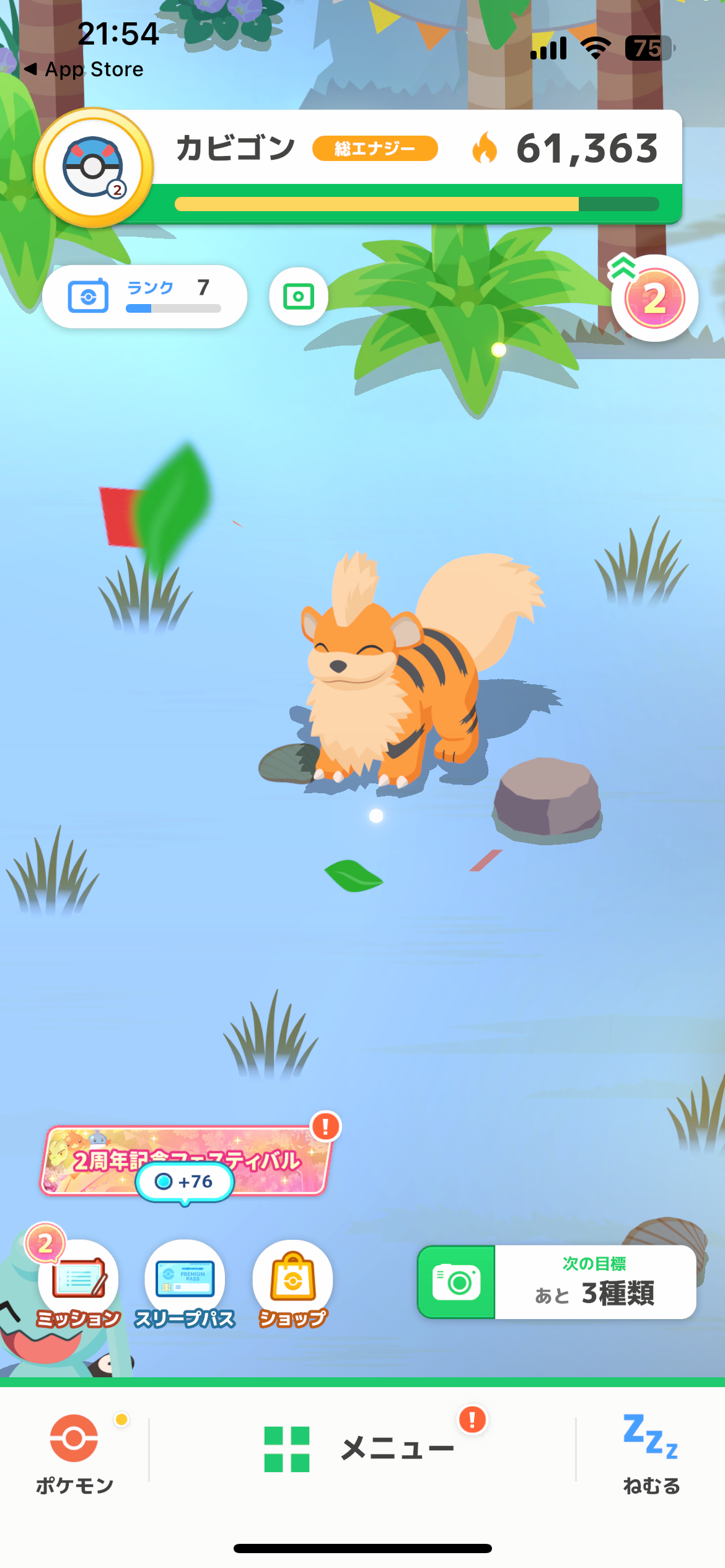The image size is (725, 1568).
Task: Open the ショップ shop
Action: point(292,1285)
